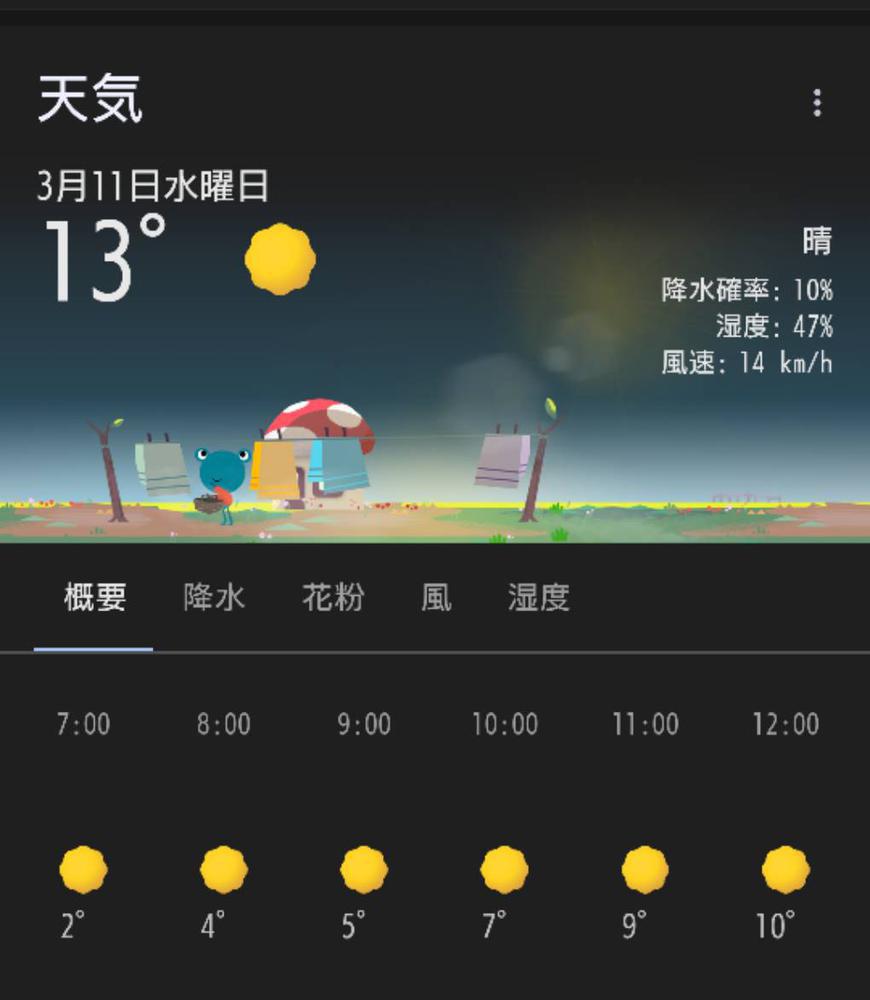Switch to the 降水 tab
870x1000 pixels.
pos(213,596)
